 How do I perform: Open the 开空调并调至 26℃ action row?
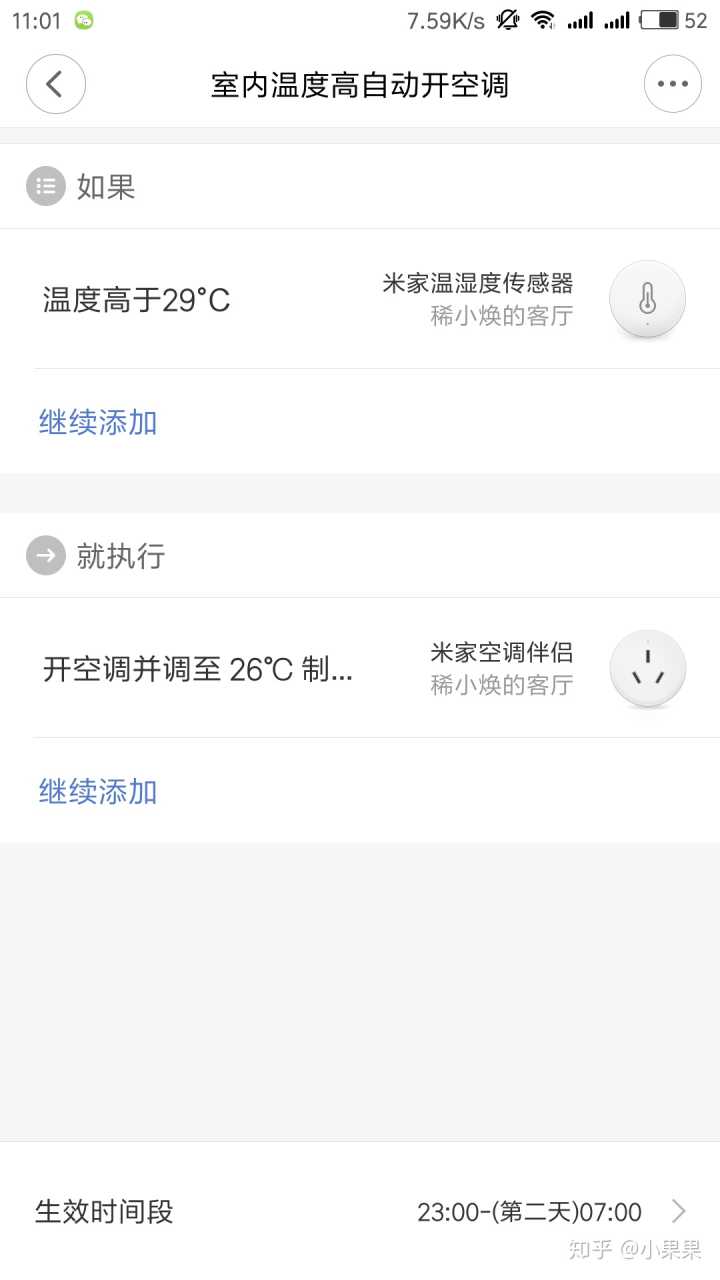[360, 668]
